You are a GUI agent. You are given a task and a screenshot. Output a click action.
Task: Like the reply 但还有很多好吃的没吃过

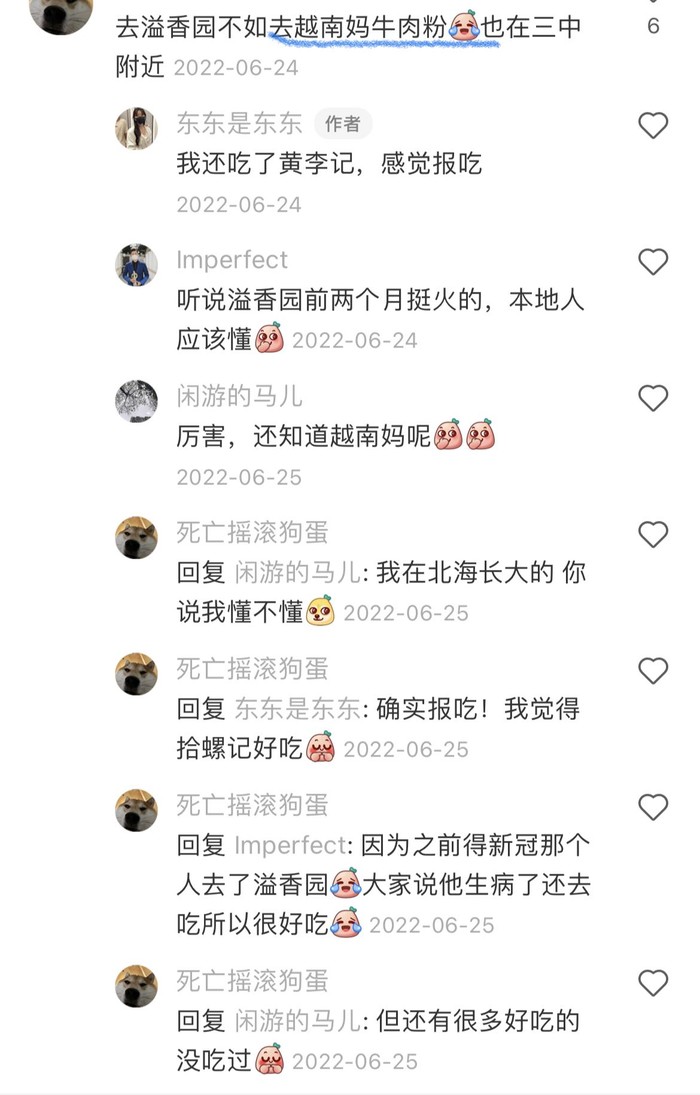[652, 983]
